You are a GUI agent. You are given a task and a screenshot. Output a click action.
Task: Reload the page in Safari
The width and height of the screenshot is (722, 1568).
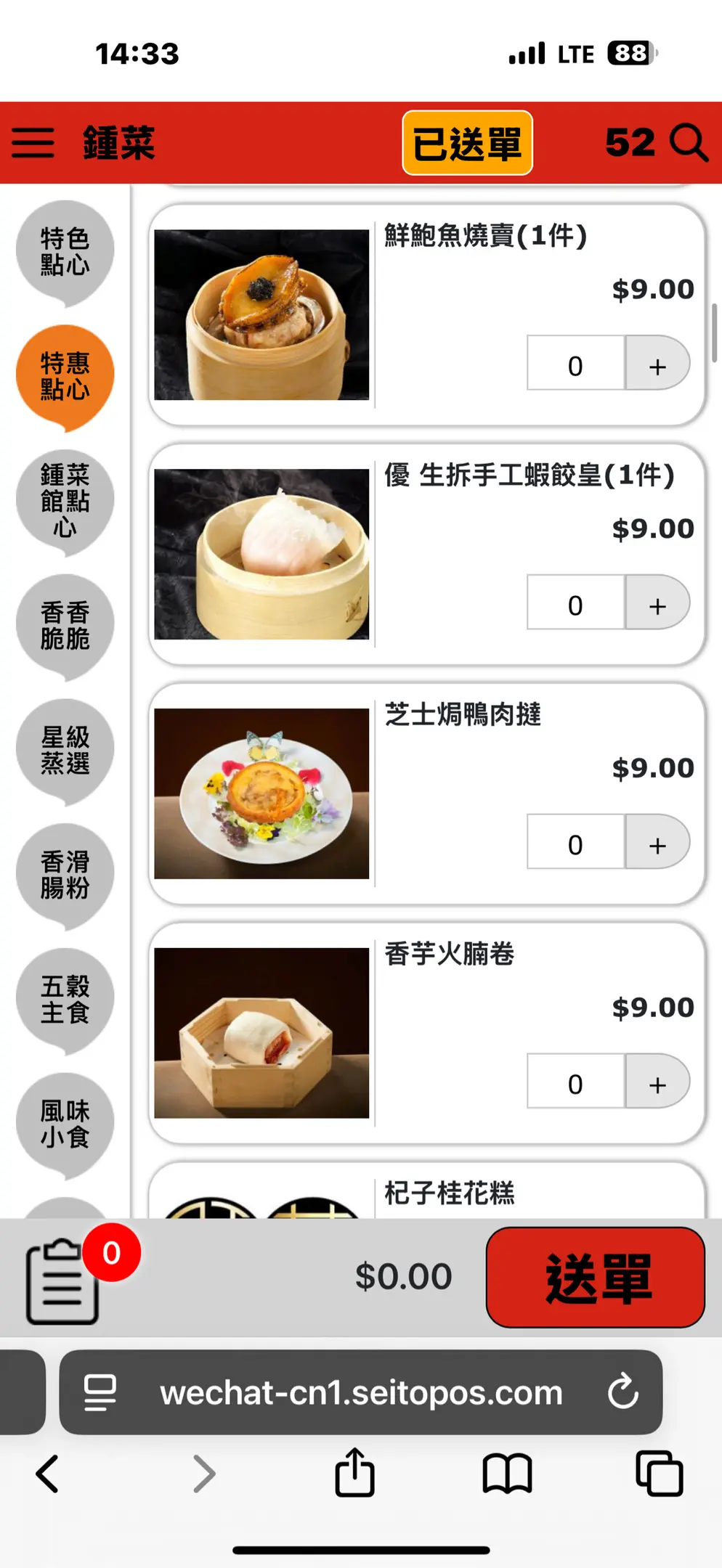click(623, 1392)
